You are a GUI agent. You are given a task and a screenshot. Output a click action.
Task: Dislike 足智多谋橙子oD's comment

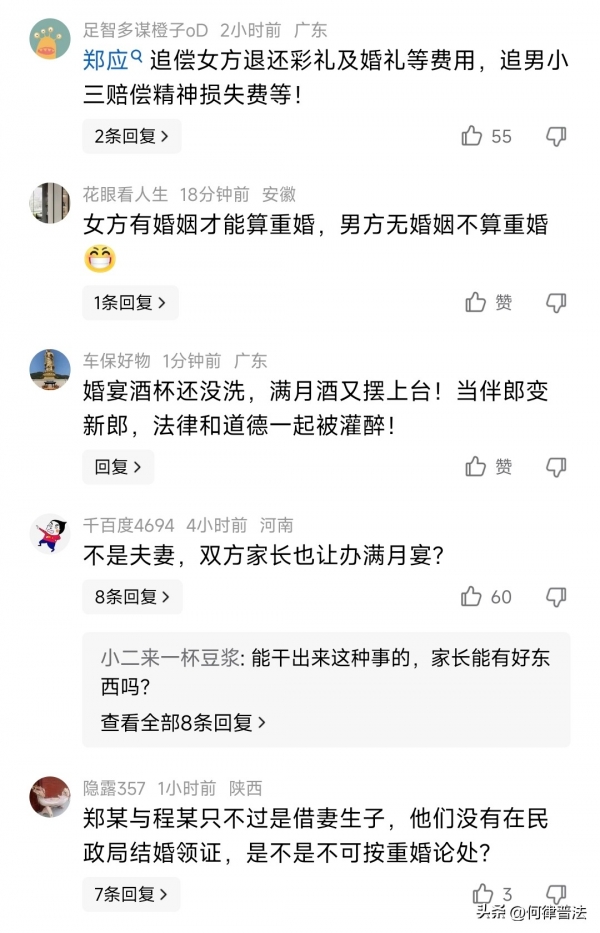tap(556, 136)
